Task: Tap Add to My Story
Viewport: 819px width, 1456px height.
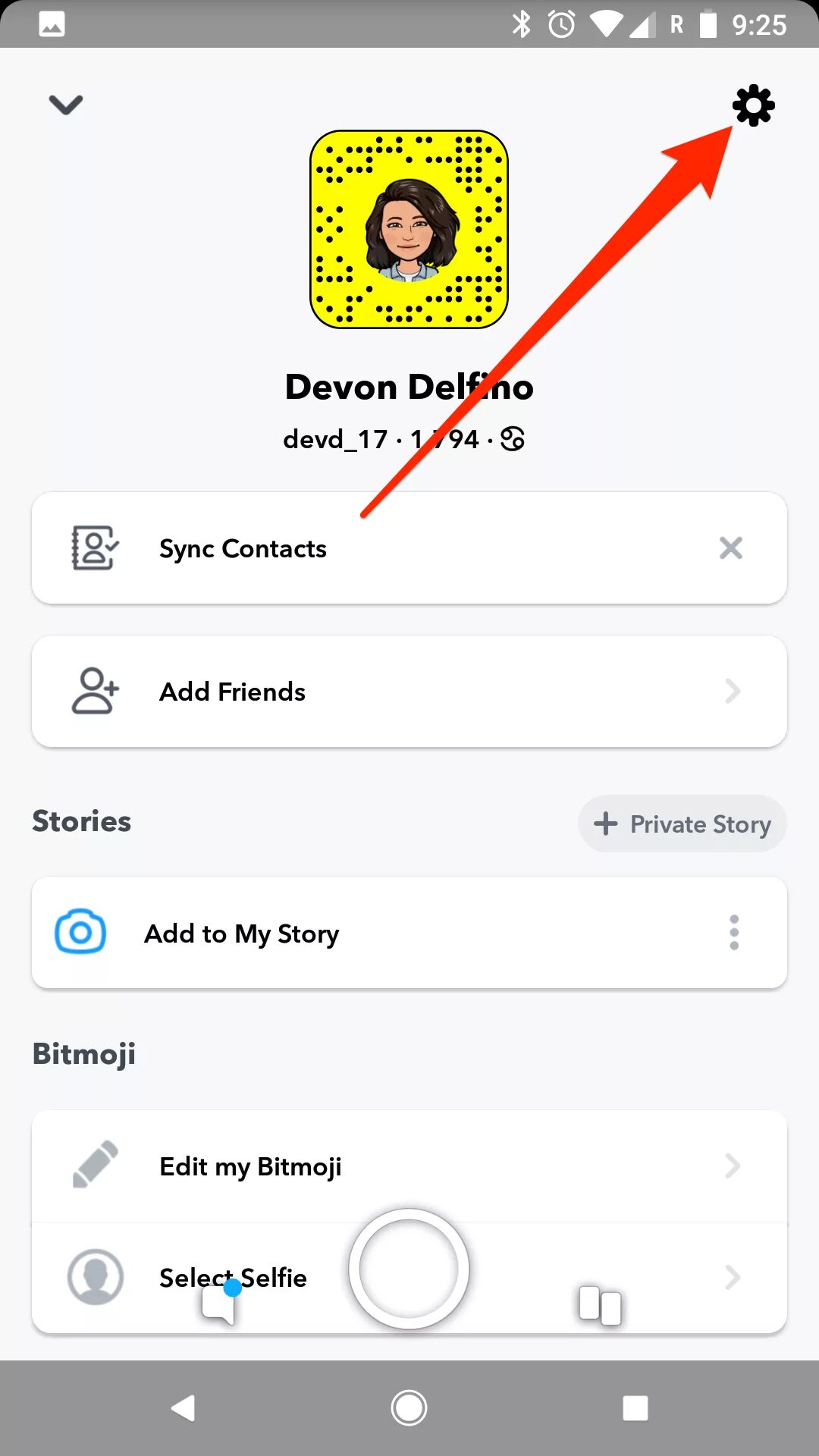Action: [241, 934]
